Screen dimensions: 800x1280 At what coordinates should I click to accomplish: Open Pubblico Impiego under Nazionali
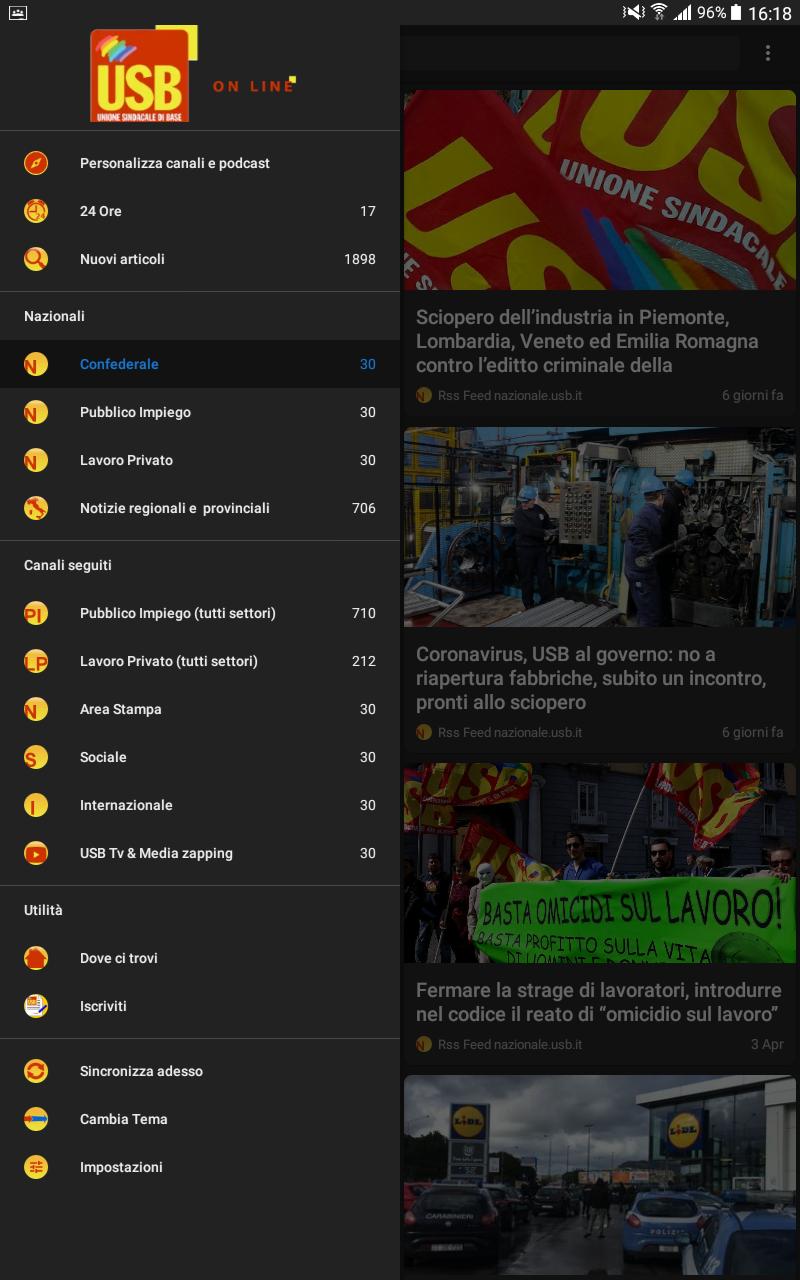[200, 412]
